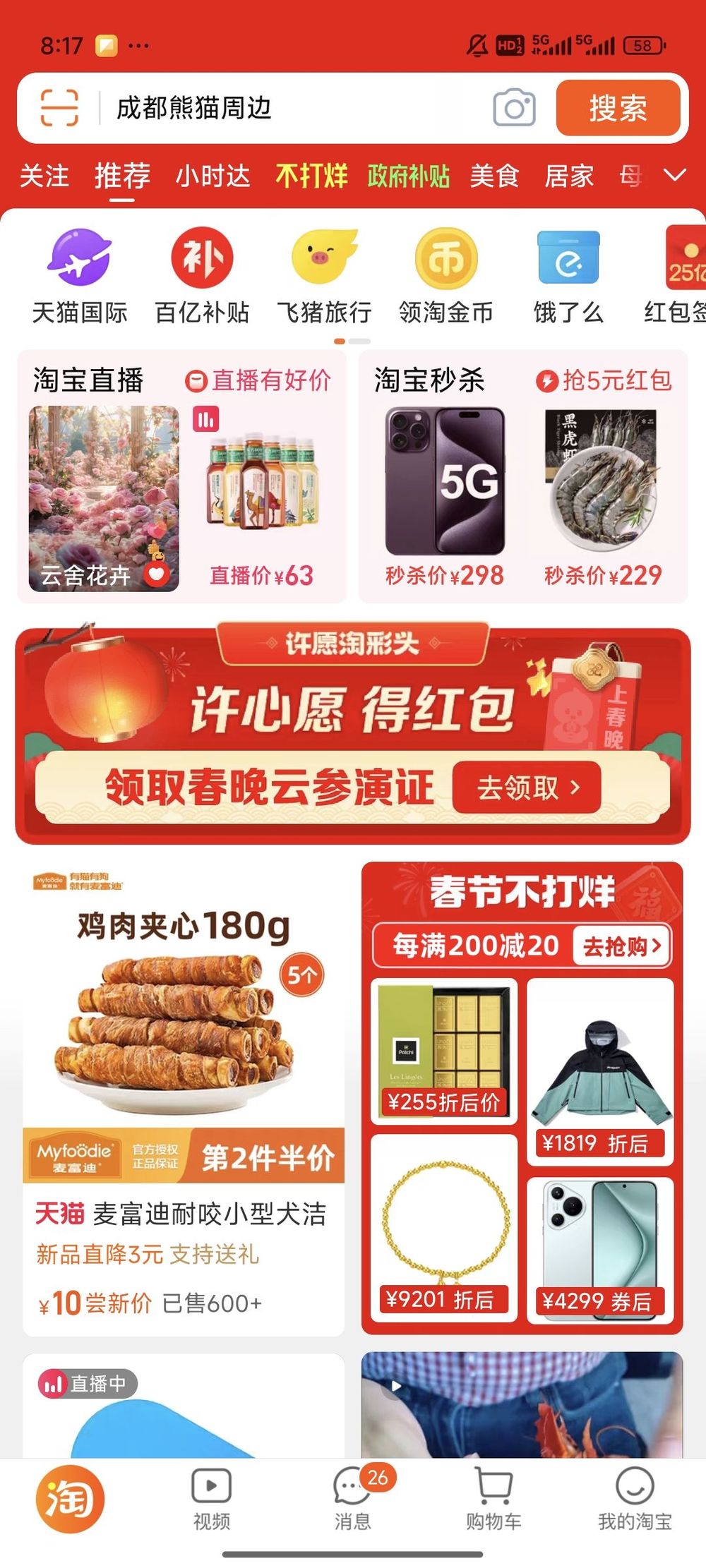The image size is (706, 1568).
Task: Expand the category dropdown chevron
Action: click(x=676, y=175)
